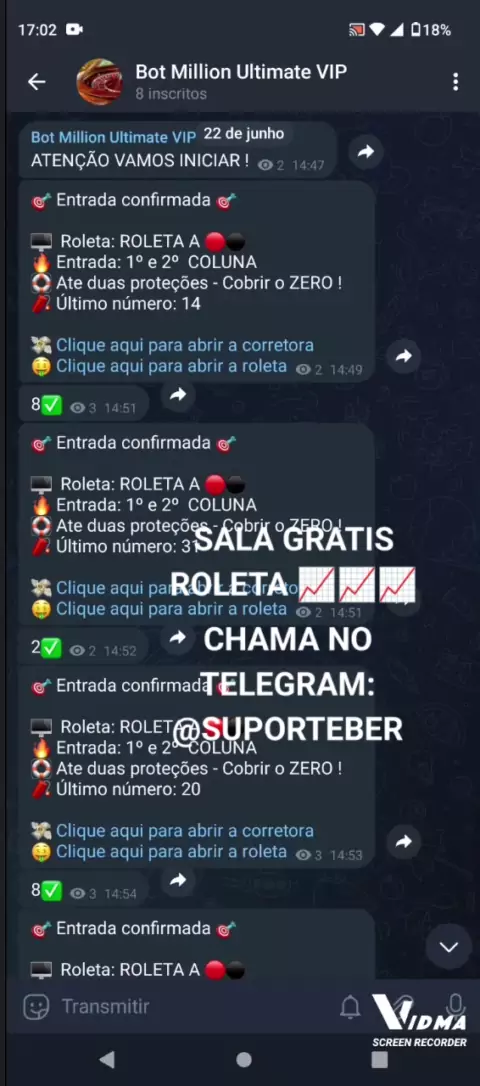The image size is (480, 1086).
Task: Tap the system home button
Action: (x=243, y=1059)
